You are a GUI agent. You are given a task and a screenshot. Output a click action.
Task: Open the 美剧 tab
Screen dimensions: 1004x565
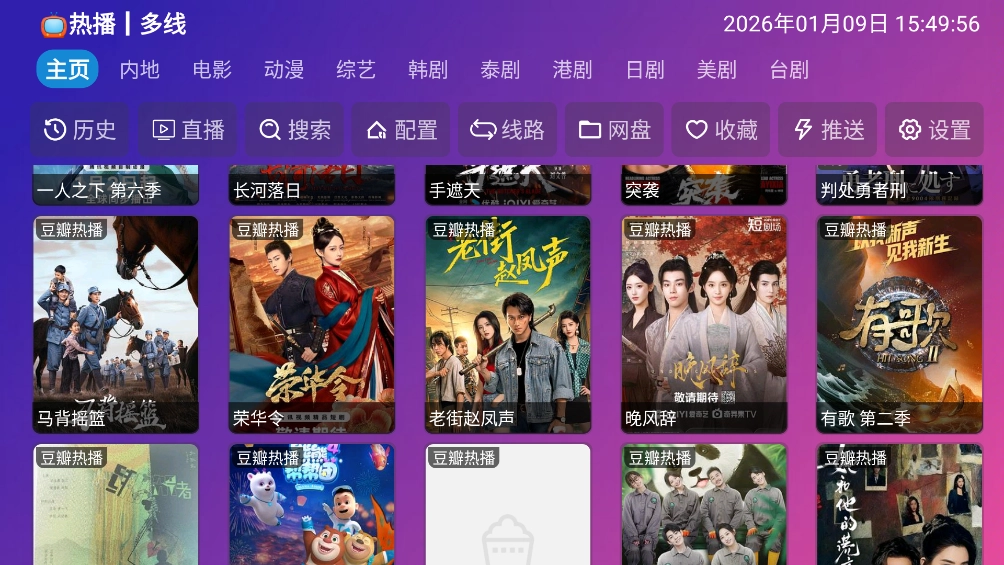pos(716,70)
